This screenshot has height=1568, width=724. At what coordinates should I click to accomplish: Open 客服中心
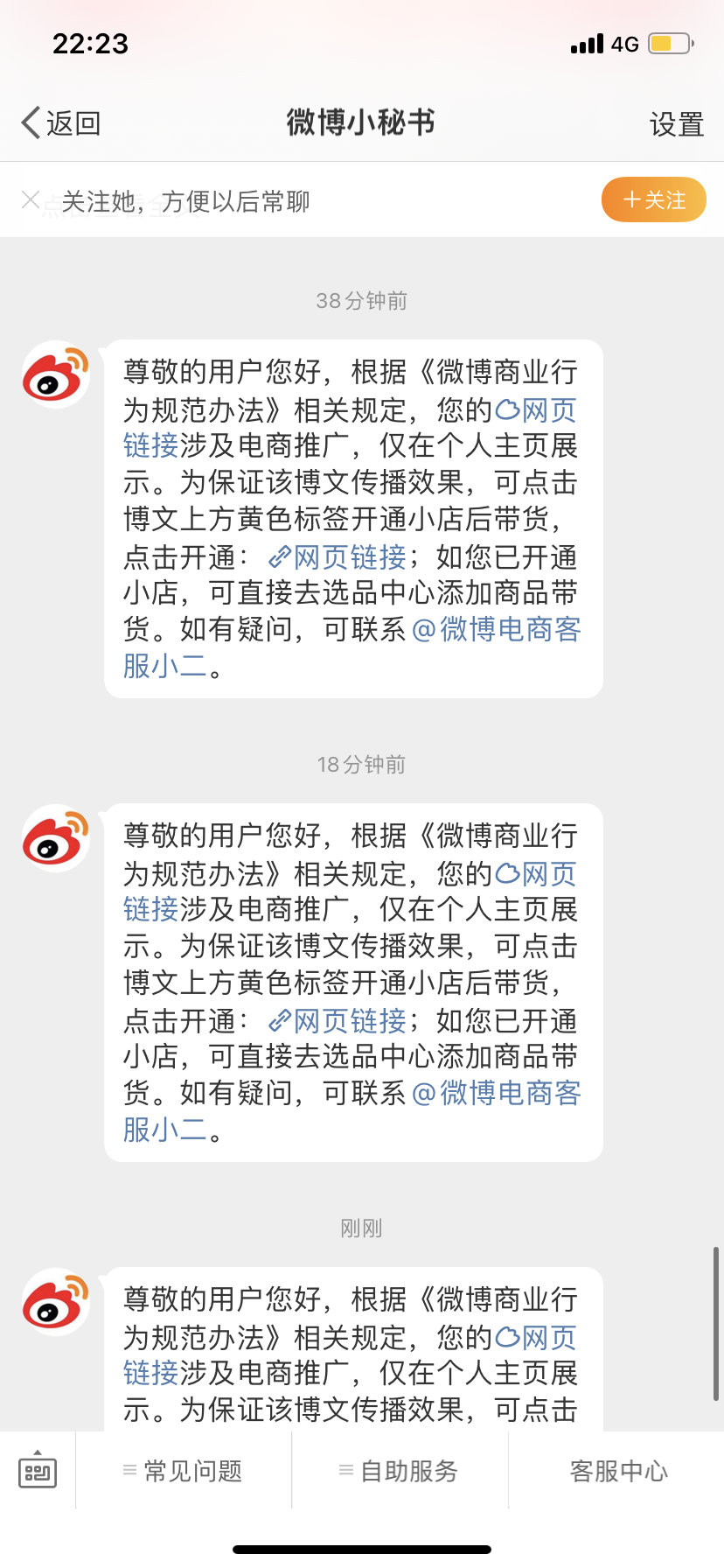[617, 1471]
